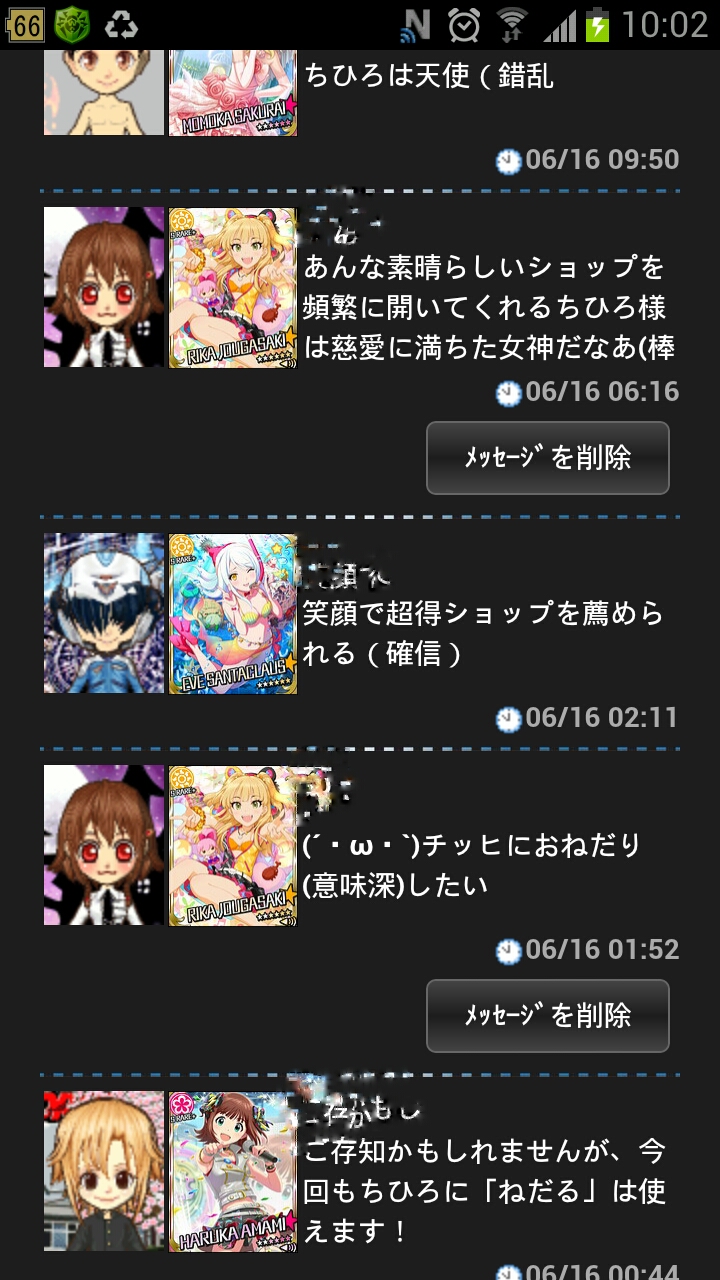This screenshot has height=1280, width=720.
Task: Delete the message posted at 06/16 06:16
Action: click(548, 458)
